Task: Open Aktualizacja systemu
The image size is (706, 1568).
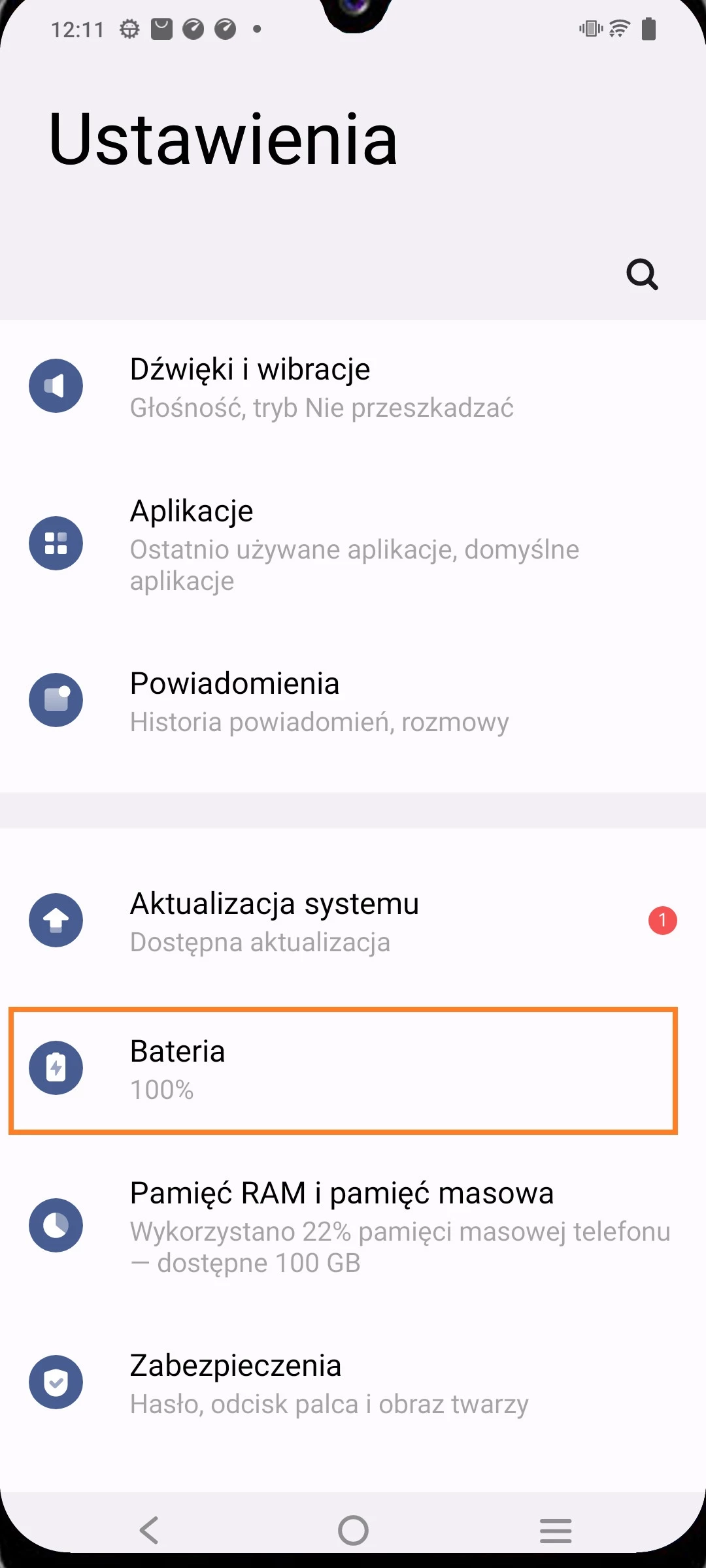Action: (353, 921)
